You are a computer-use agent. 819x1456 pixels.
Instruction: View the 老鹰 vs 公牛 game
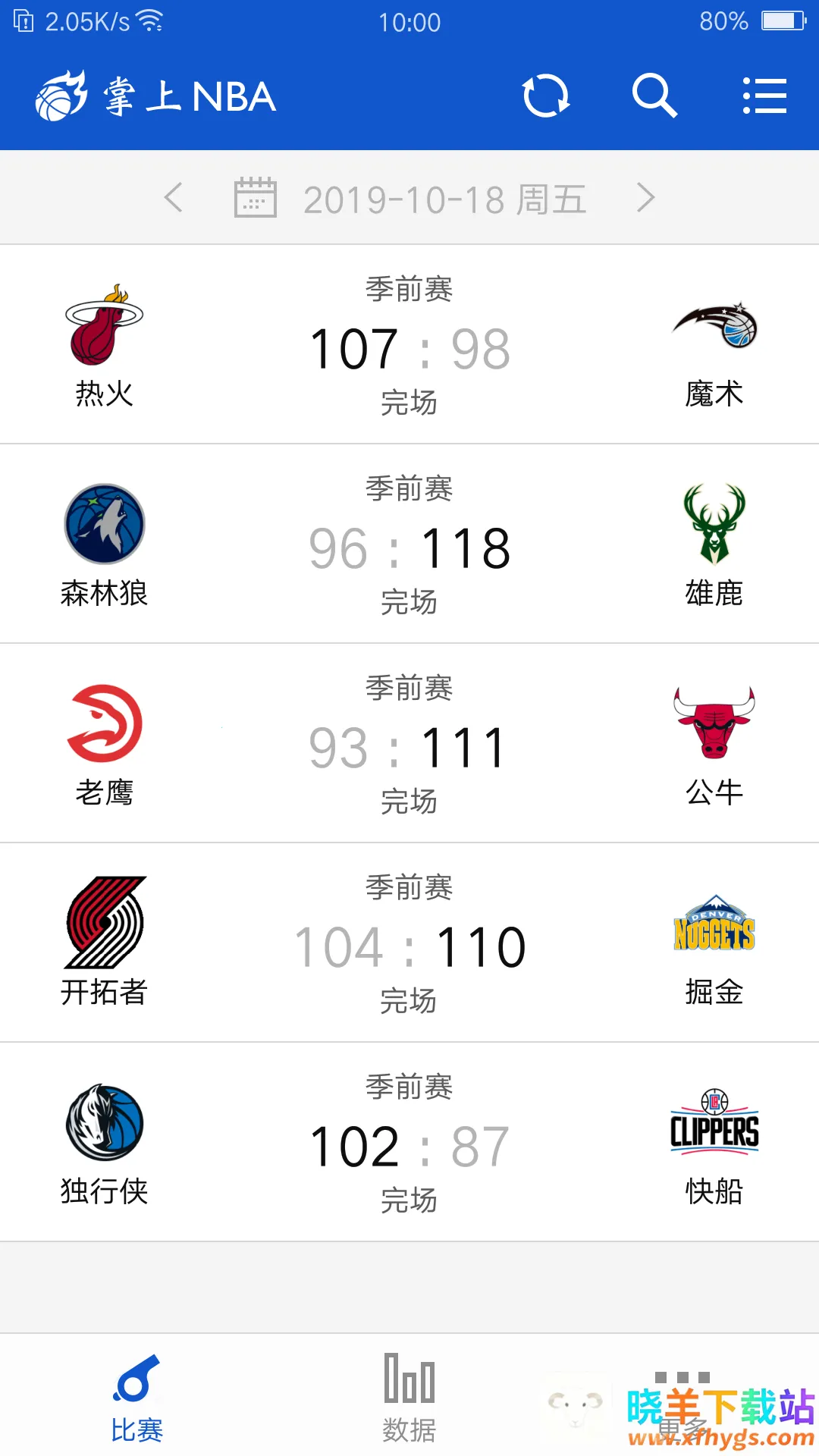(x=409, y=744)
